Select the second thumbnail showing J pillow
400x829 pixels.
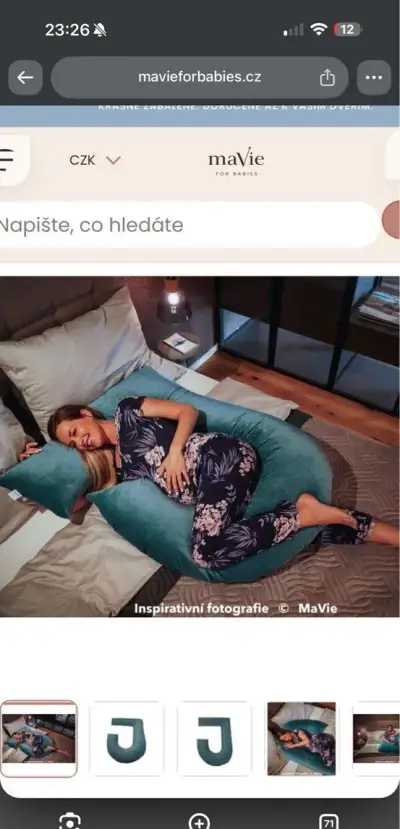[x=126, y=739]
